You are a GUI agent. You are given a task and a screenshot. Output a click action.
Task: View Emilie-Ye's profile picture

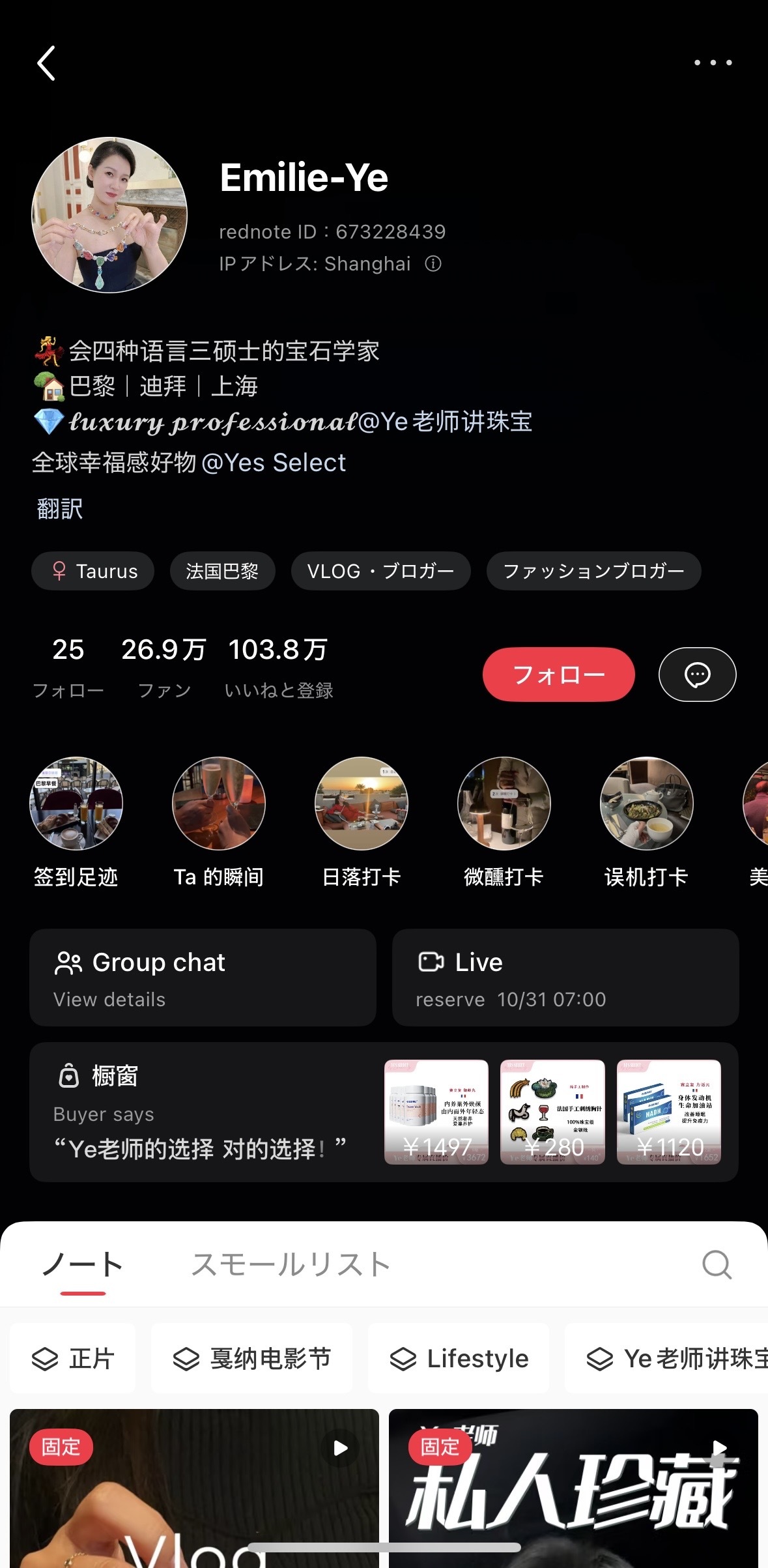click(109, 215)
